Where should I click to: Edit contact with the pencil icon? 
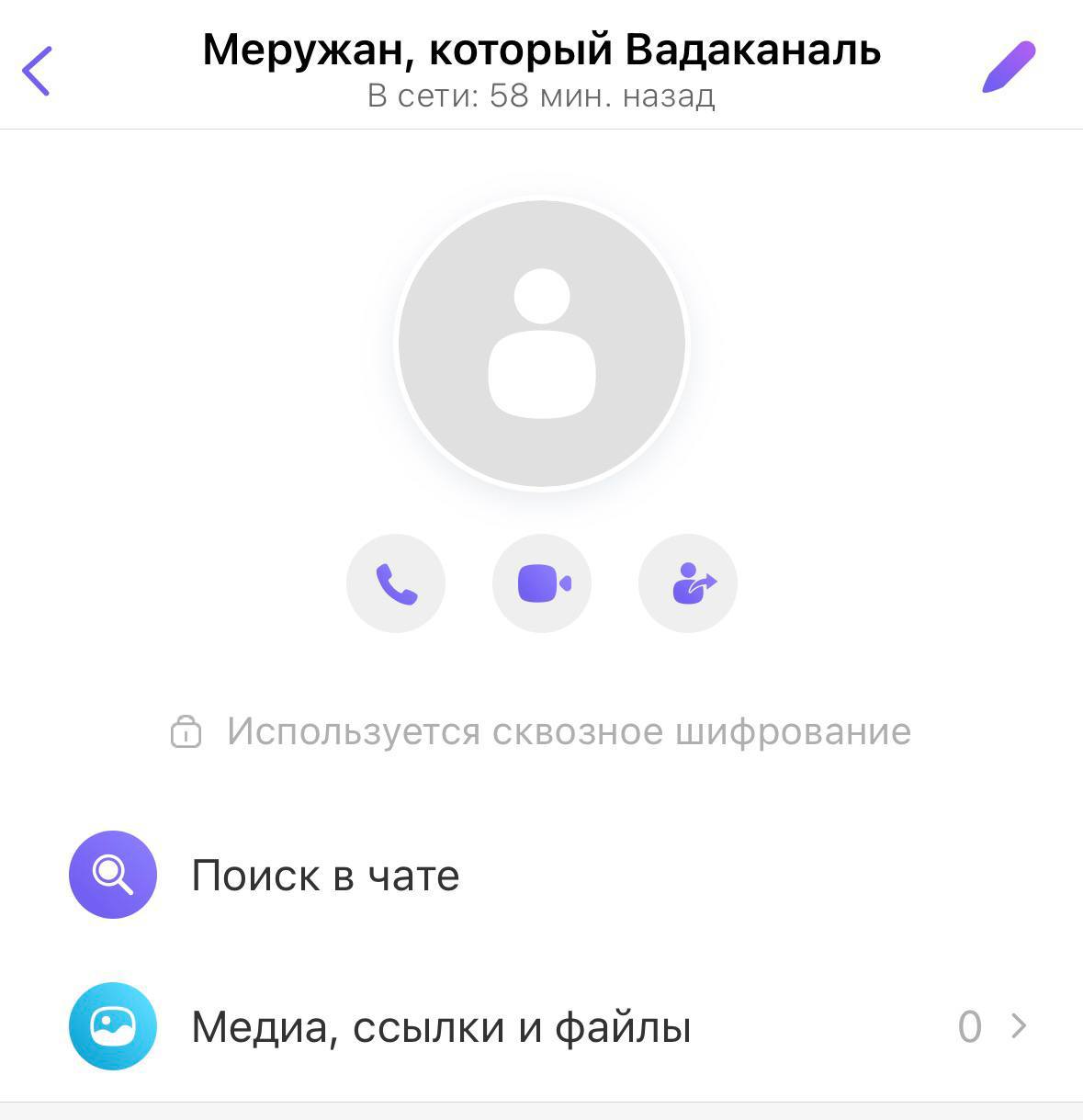point(1009,67)
